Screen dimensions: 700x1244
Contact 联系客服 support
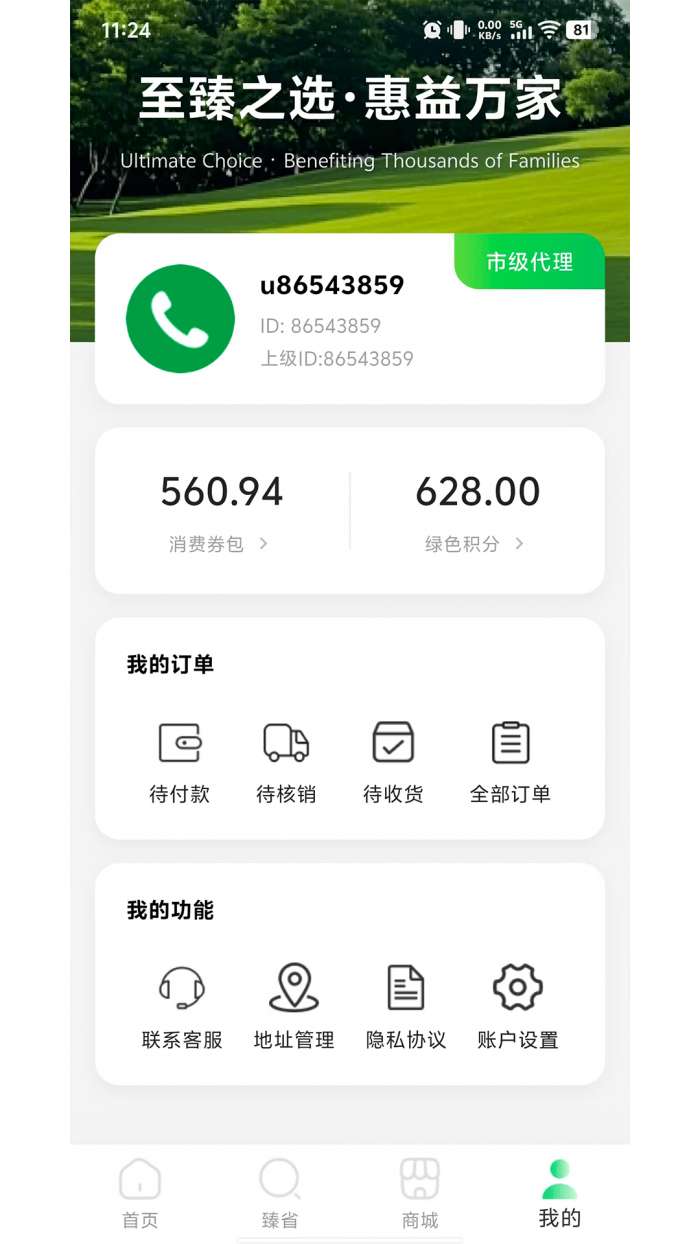tap(182, 1006)
